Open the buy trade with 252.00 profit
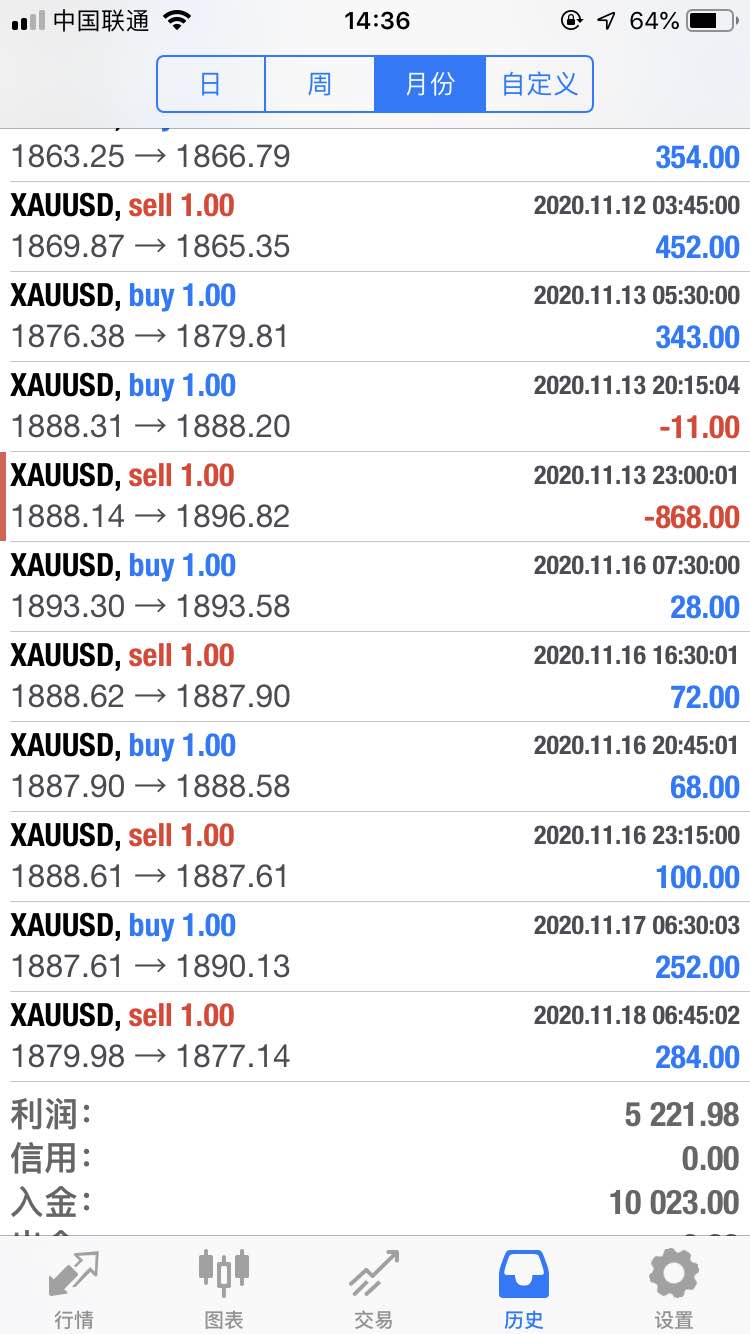 [x=375, y=947]
